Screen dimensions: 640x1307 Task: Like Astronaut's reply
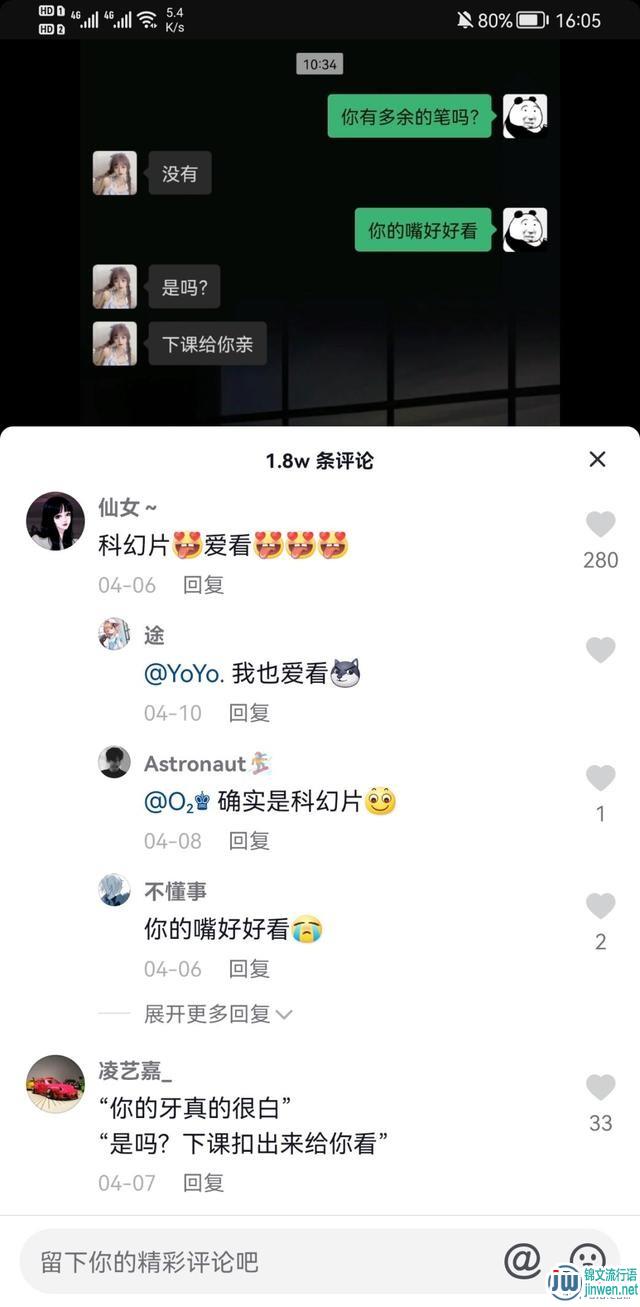[x=600, y=778]
